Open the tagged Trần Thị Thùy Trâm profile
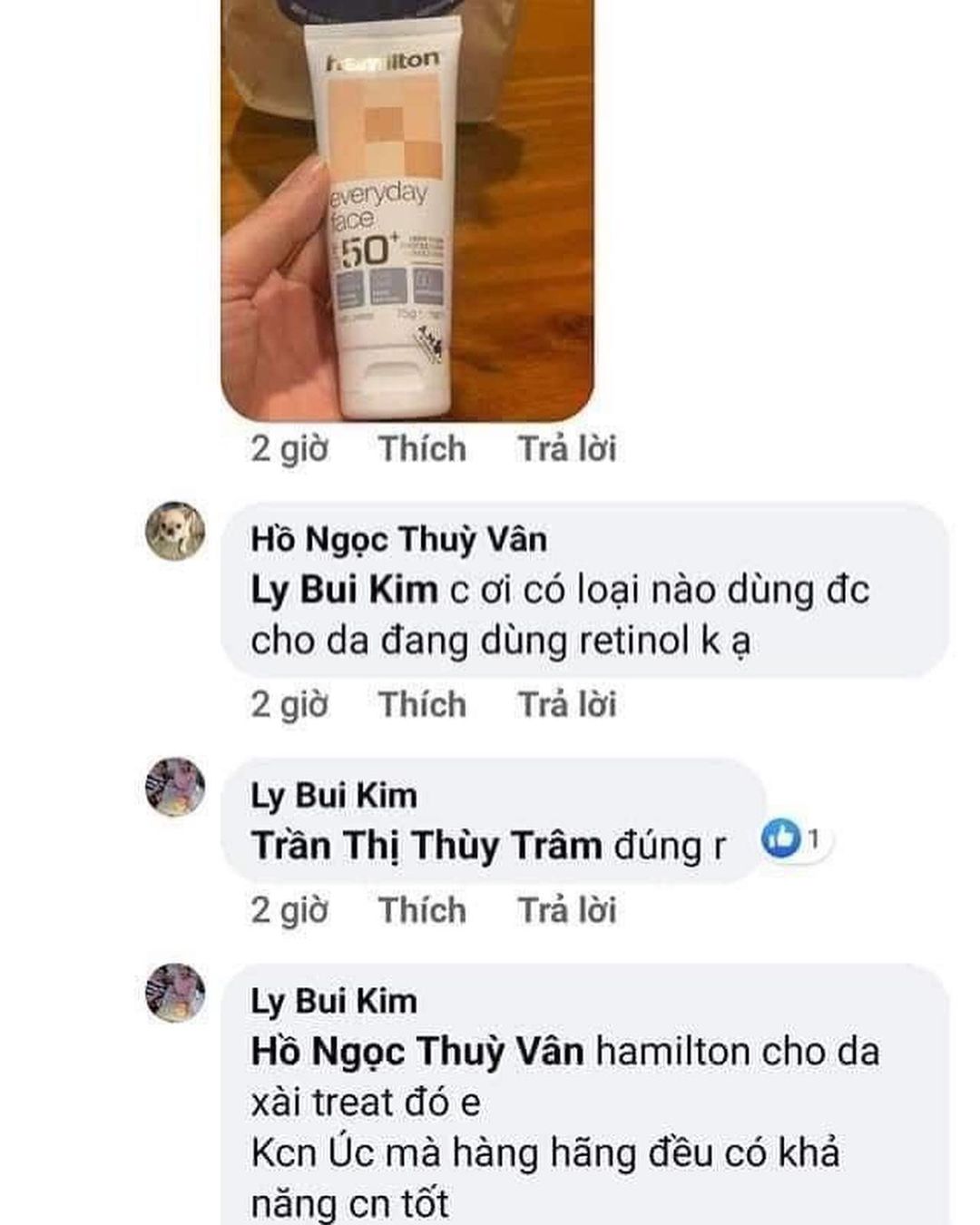This screenshot has width=980, height=1225. (426, 846)
